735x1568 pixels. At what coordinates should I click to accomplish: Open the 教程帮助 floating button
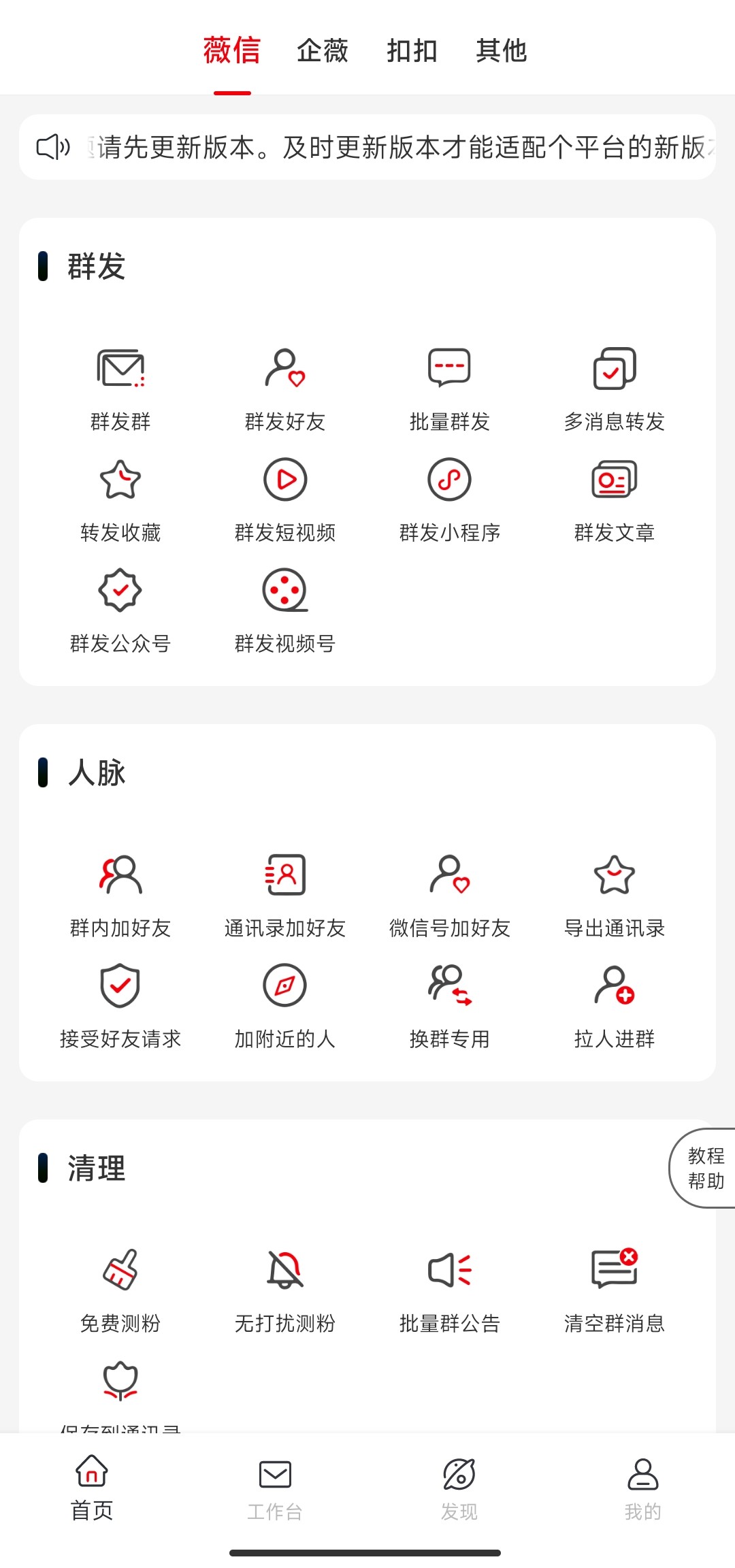pyautogui.click(x=705, y=1168)
